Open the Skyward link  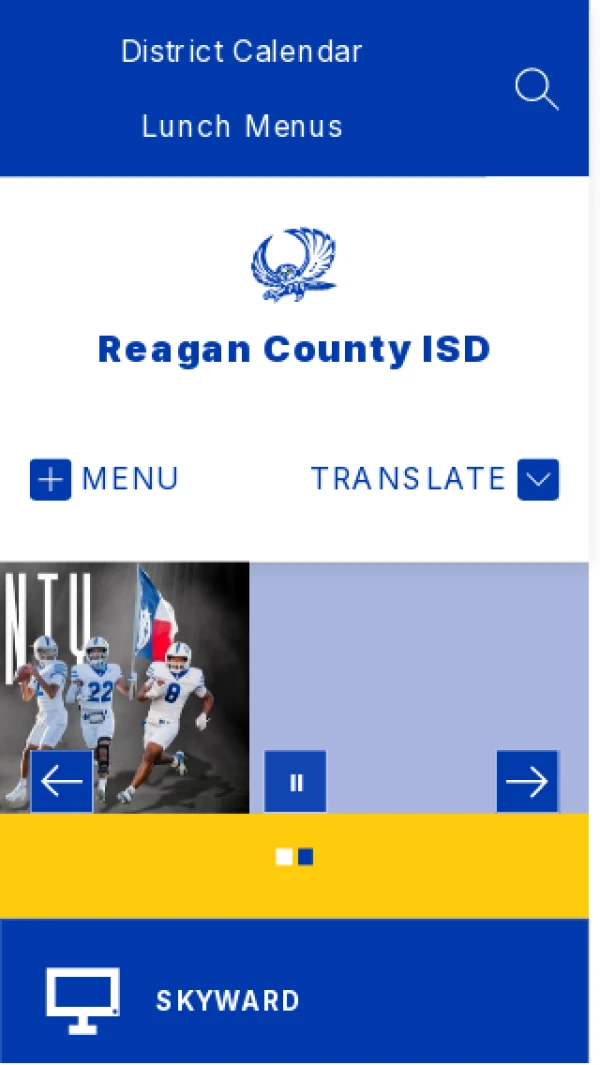(227, 1000)
